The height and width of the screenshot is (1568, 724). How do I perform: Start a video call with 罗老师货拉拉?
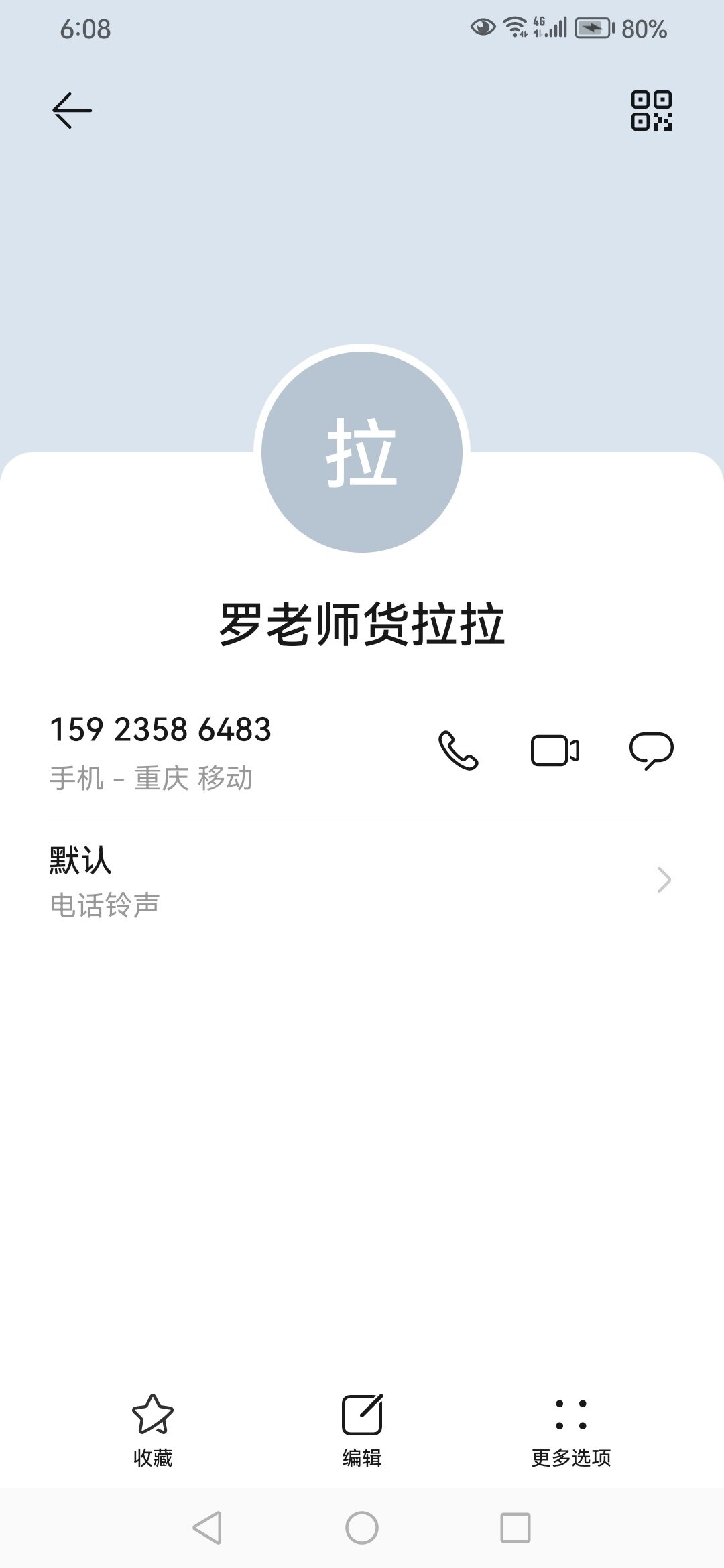click(555, 750)
